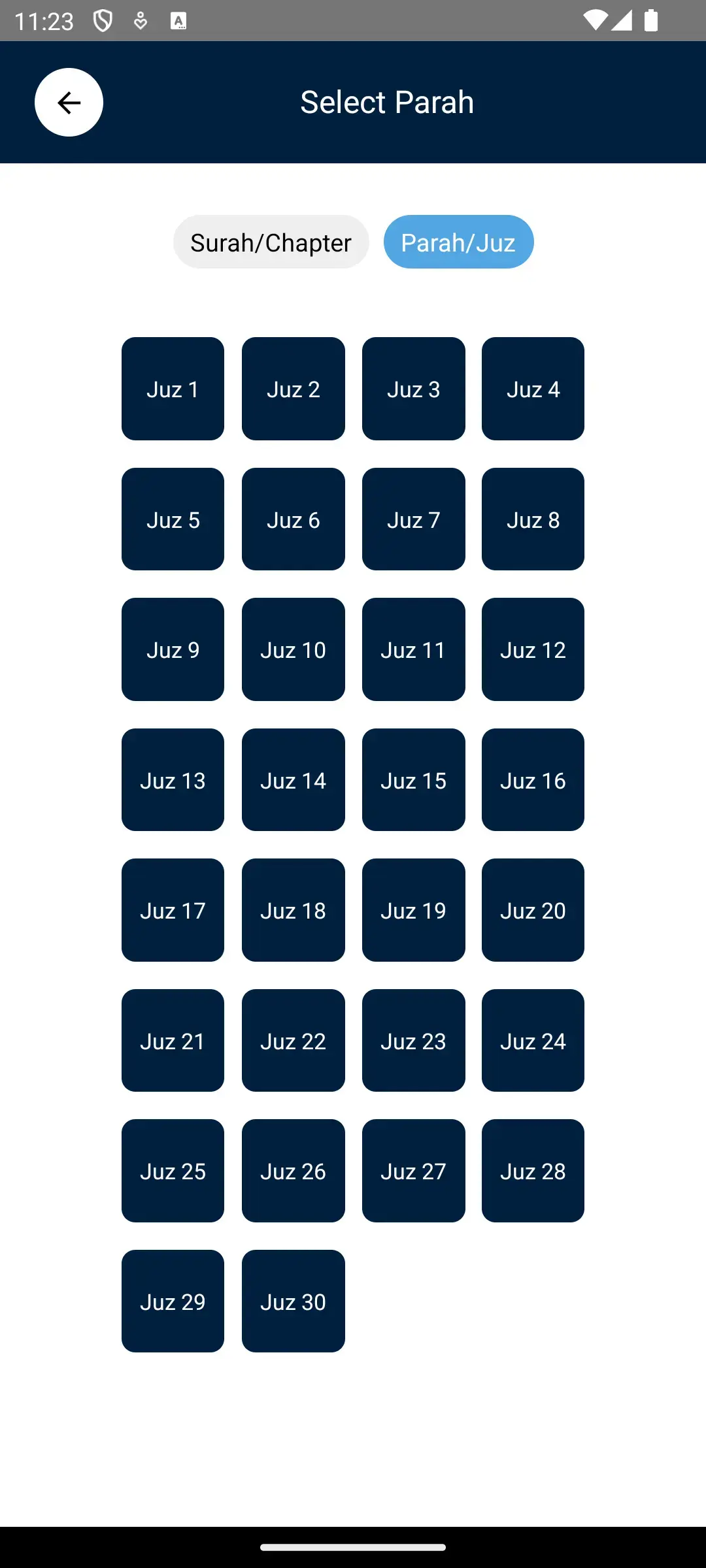
Task: Select Juz 23
Action: click(413, 1040)
